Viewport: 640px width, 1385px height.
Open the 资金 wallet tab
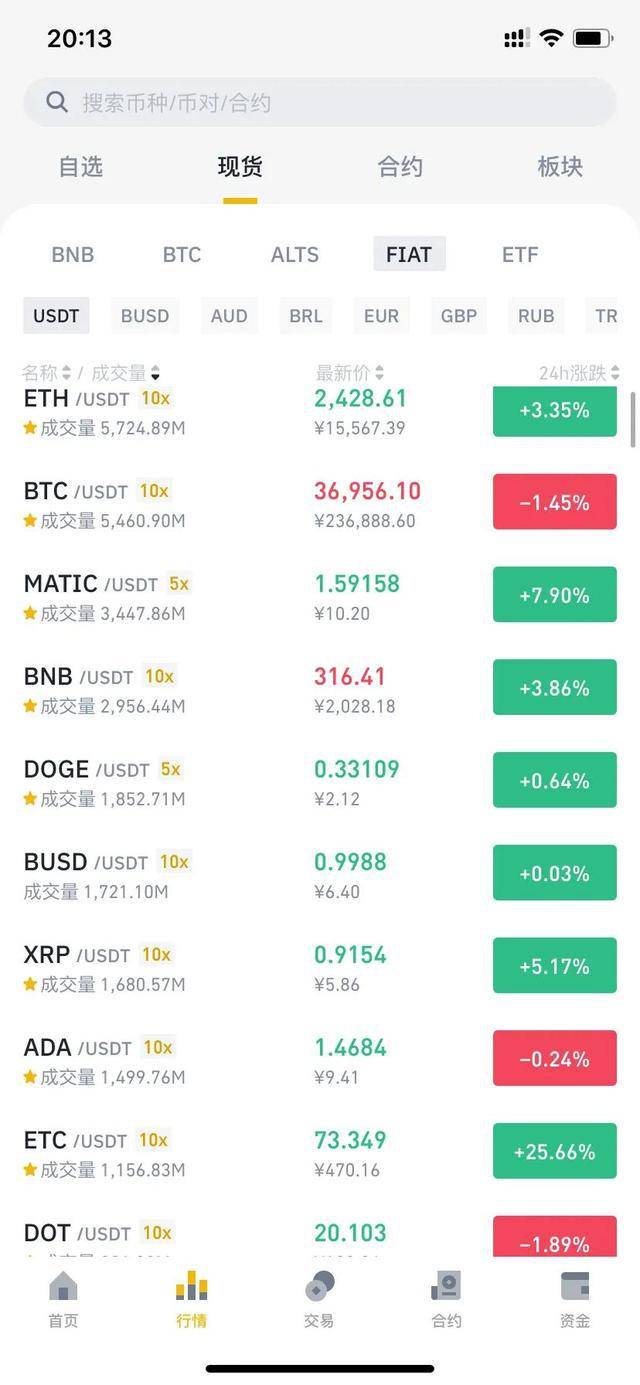pyautogui.click(x=575, y=1298)
